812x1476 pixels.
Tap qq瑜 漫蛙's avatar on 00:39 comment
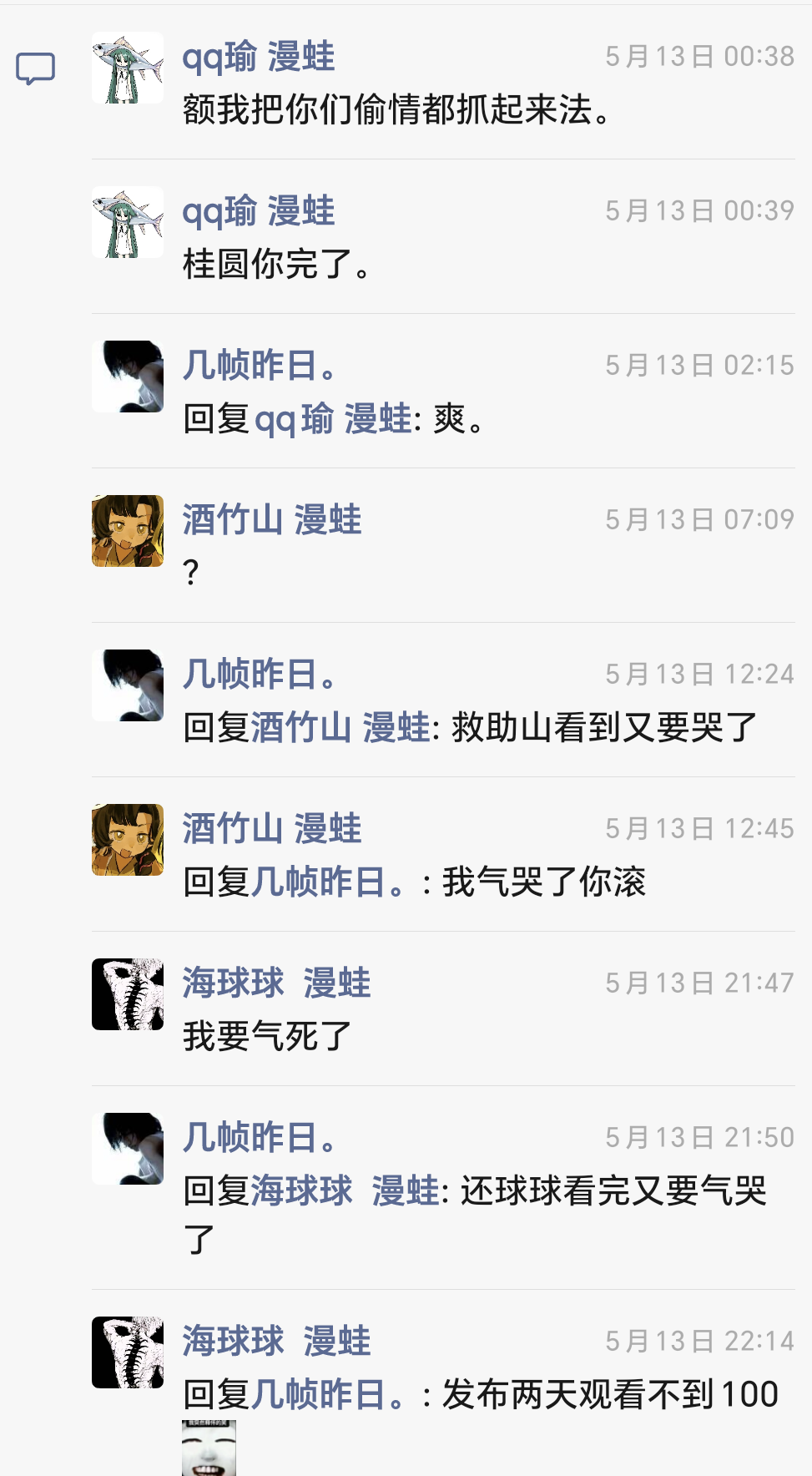pos(128,222)
